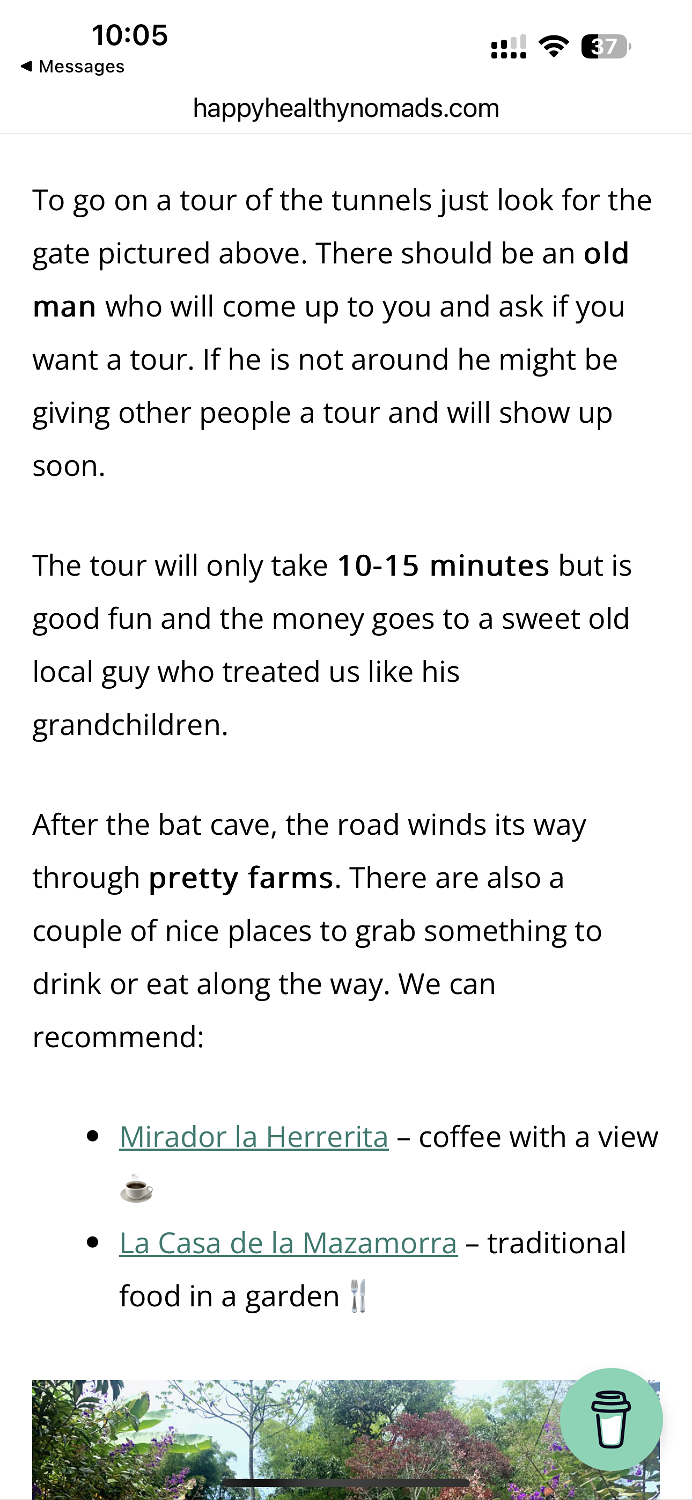Open the La Casa de la Mazamorra link

(288, 1244)
